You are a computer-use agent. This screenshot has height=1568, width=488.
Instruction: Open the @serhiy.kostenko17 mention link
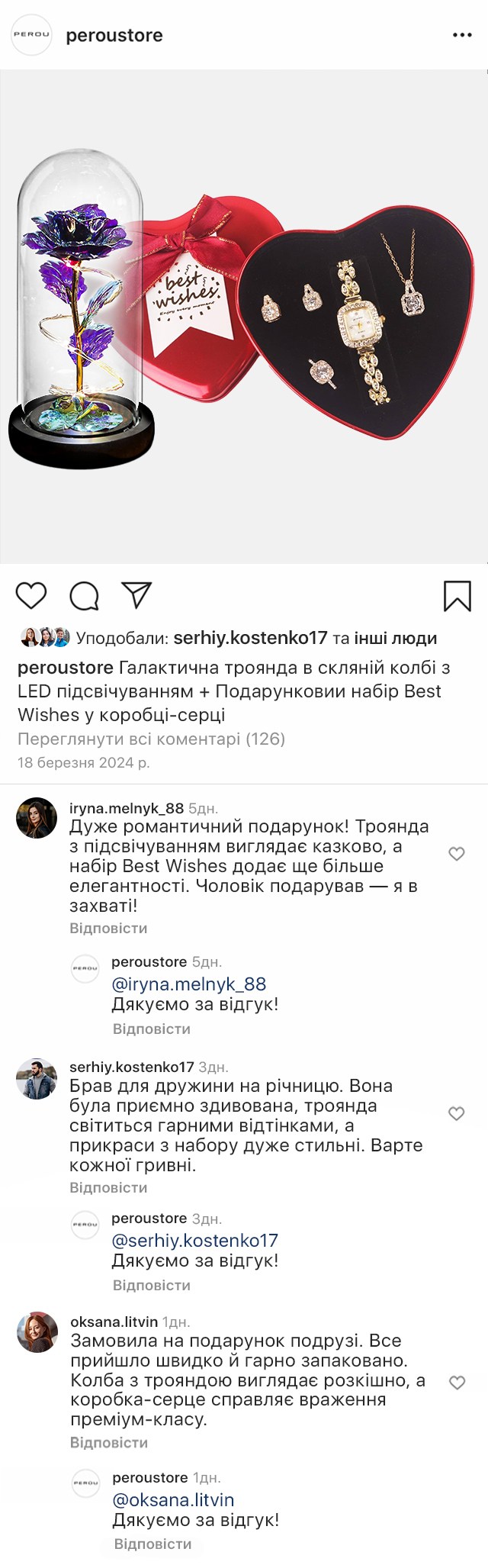(195, 1241)
